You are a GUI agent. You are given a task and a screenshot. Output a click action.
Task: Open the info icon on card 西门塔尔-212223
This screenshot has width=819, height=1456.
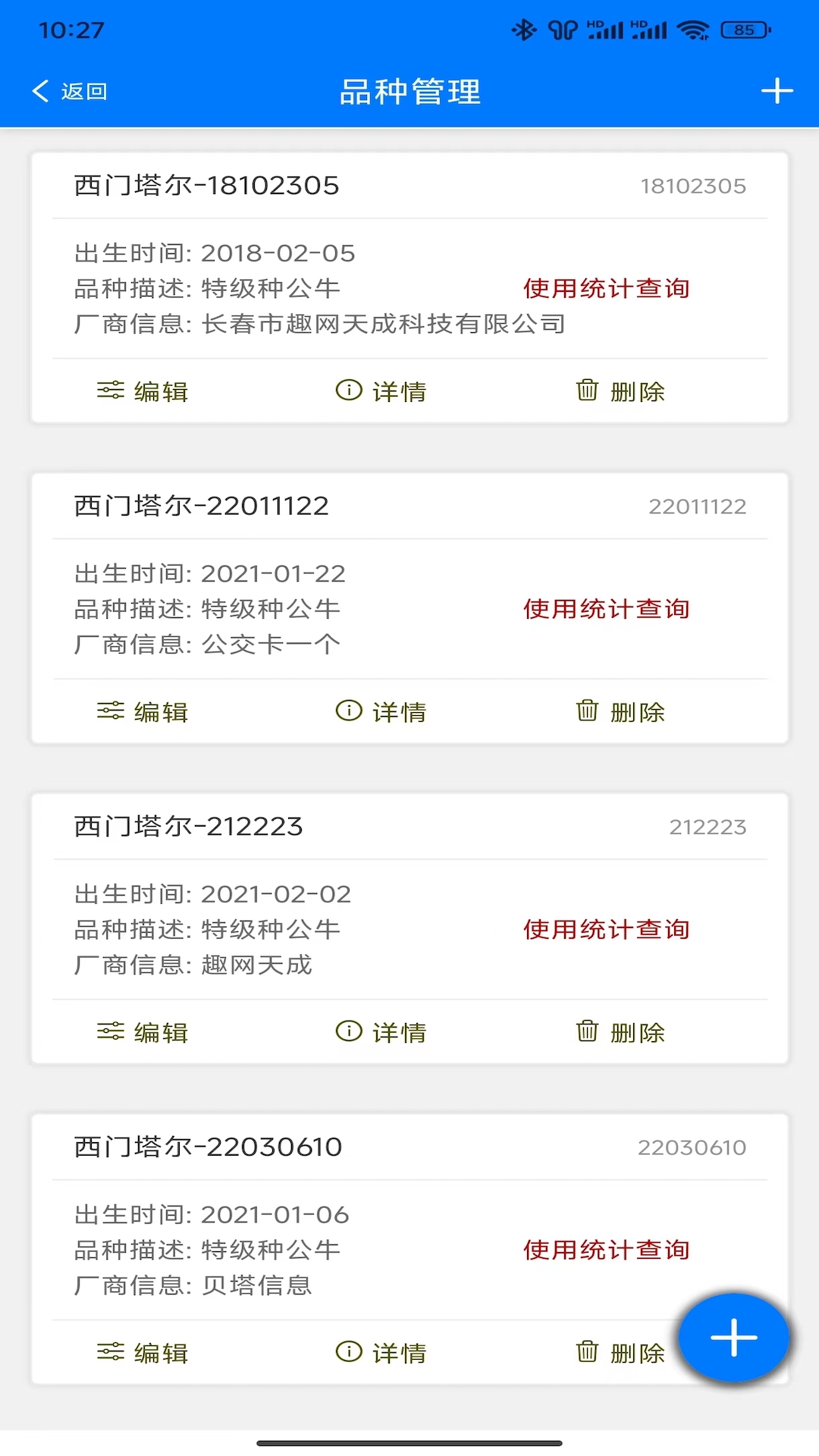(347, 1031)
